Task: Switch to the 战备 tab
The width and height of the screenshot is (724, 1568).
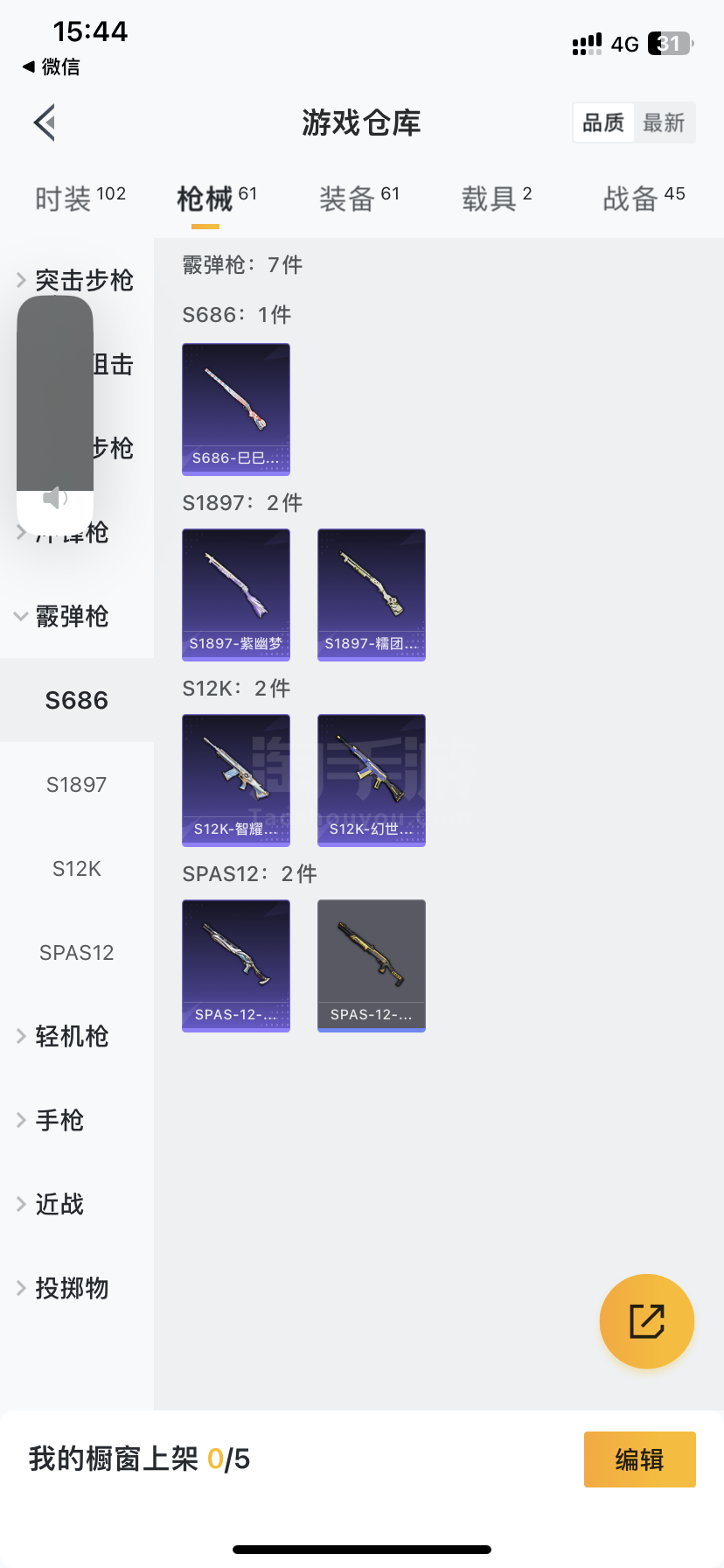Action: pyautogui.click(x=644, y=199)
